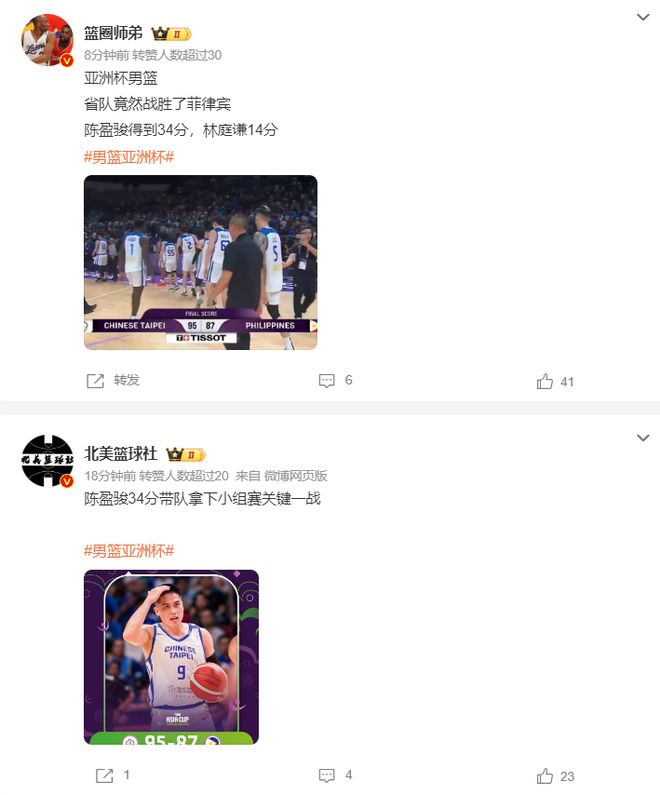This screenshot has height=795, width=660.
Task: Expand the dropdown arrow on 篮圈师弟's post
Action: (x=644, y=17)
